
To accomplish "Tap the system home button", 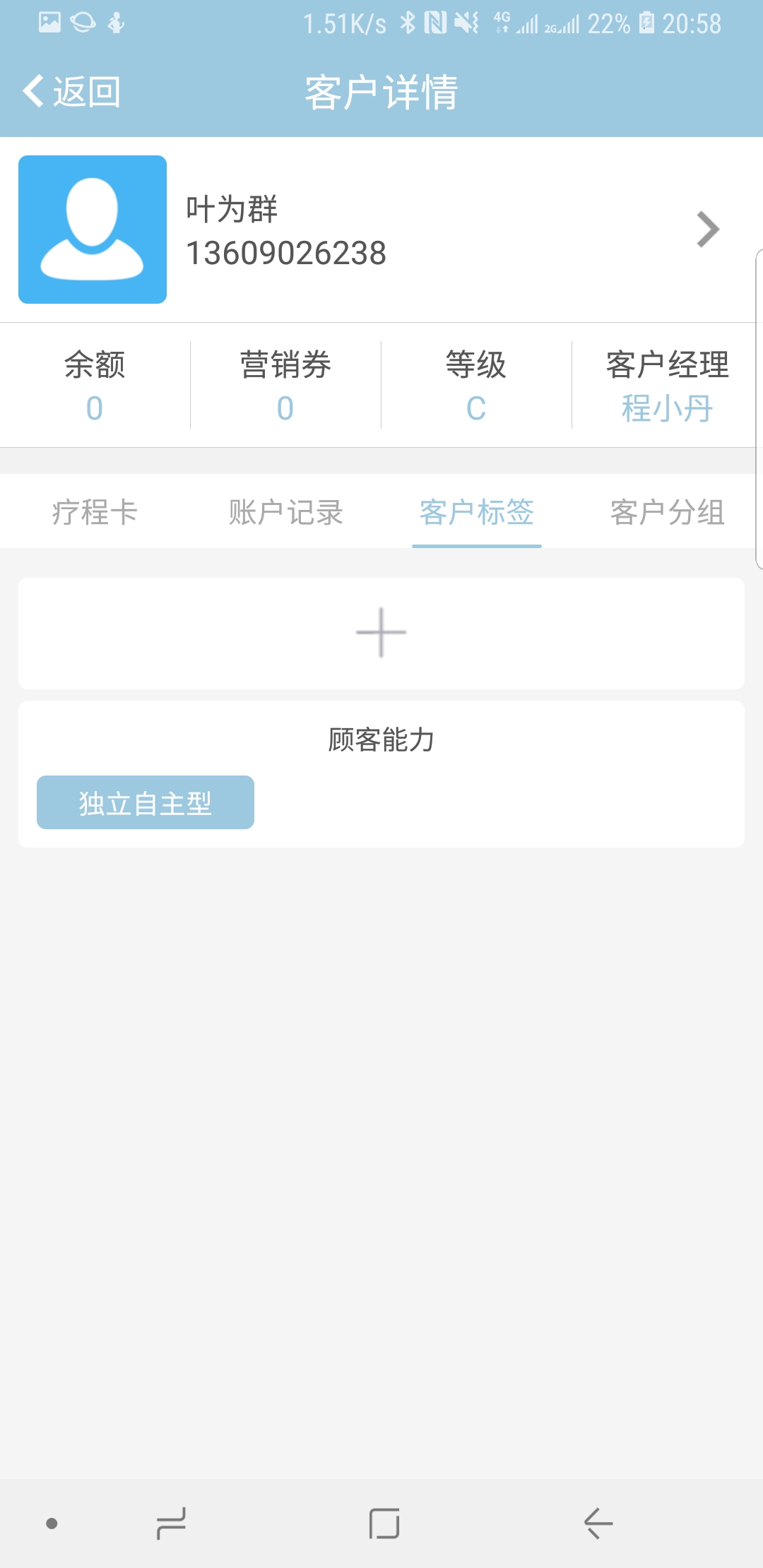I will (384, 1524).
